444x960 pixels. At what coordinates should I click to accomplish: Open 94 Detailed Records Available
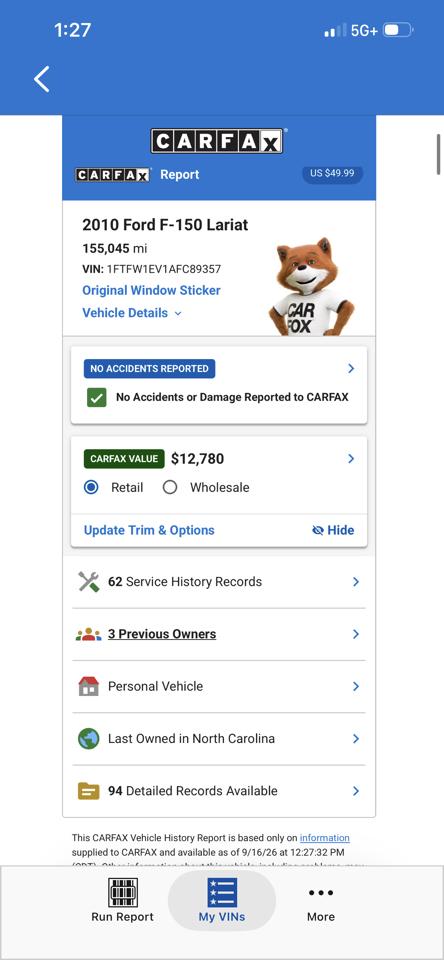pos(219,791)
